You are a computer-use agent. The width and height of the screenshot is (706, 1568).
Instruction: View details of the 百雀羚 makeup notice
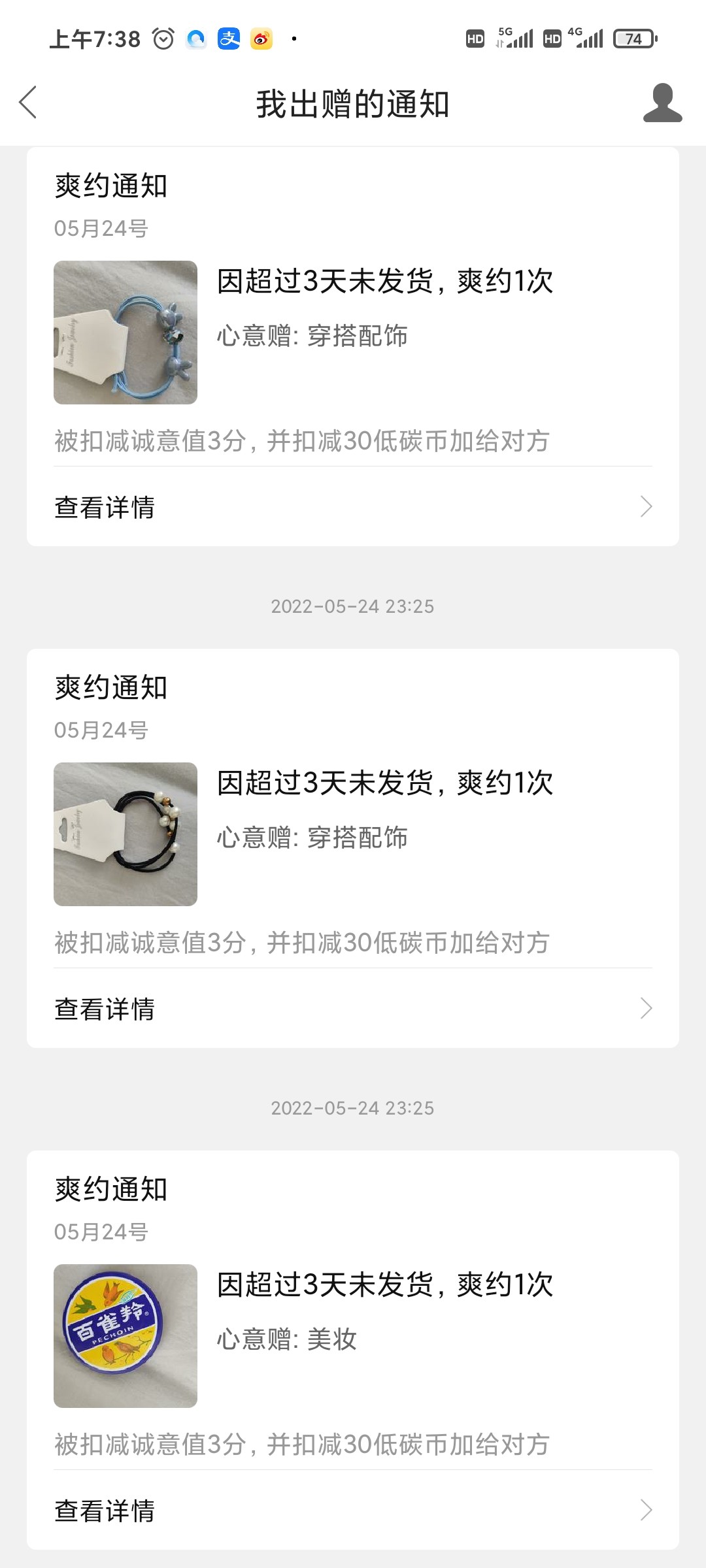coord(353,1511)
